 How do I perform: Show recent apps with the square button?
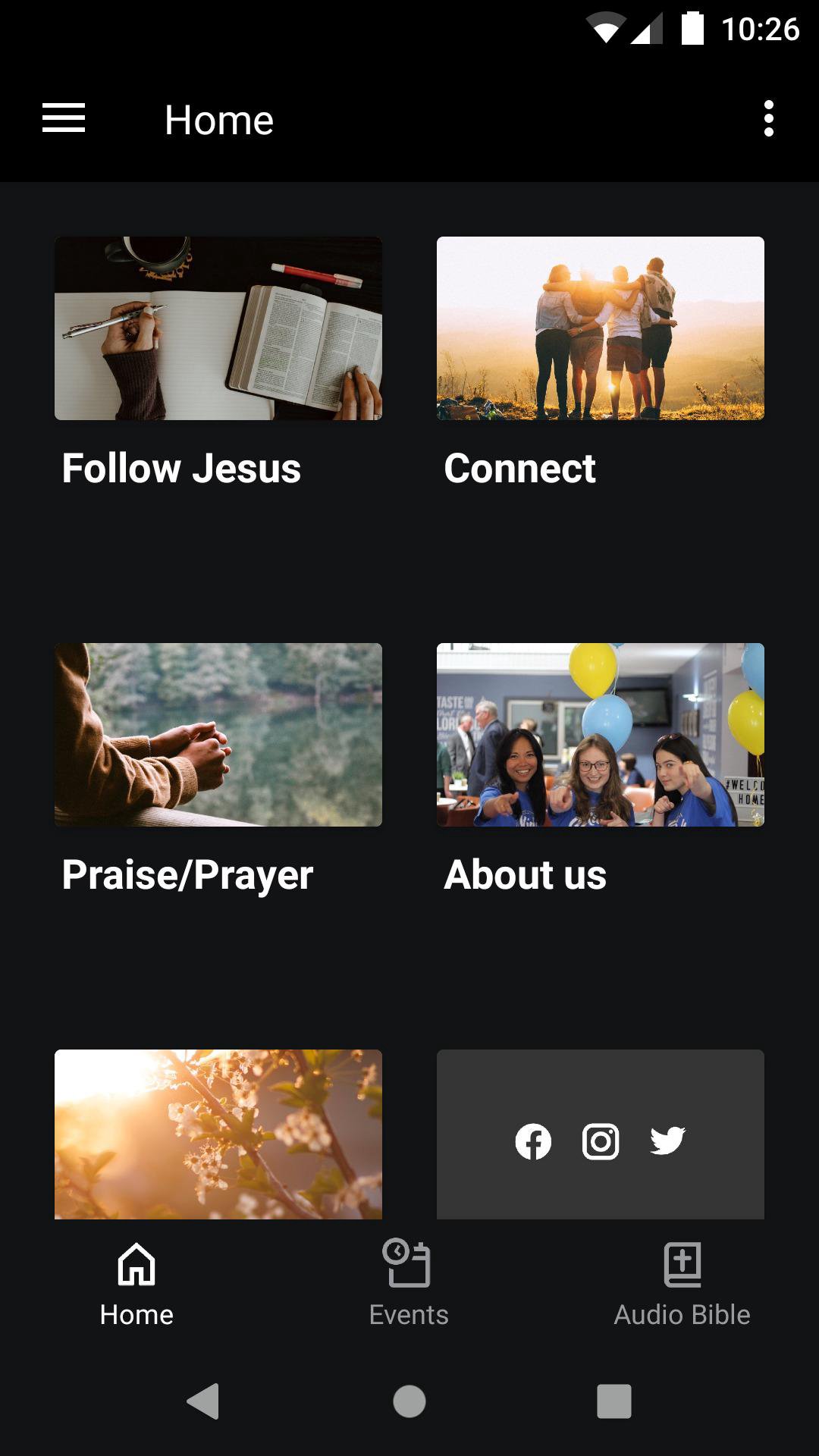click(x=613, y=1401)
